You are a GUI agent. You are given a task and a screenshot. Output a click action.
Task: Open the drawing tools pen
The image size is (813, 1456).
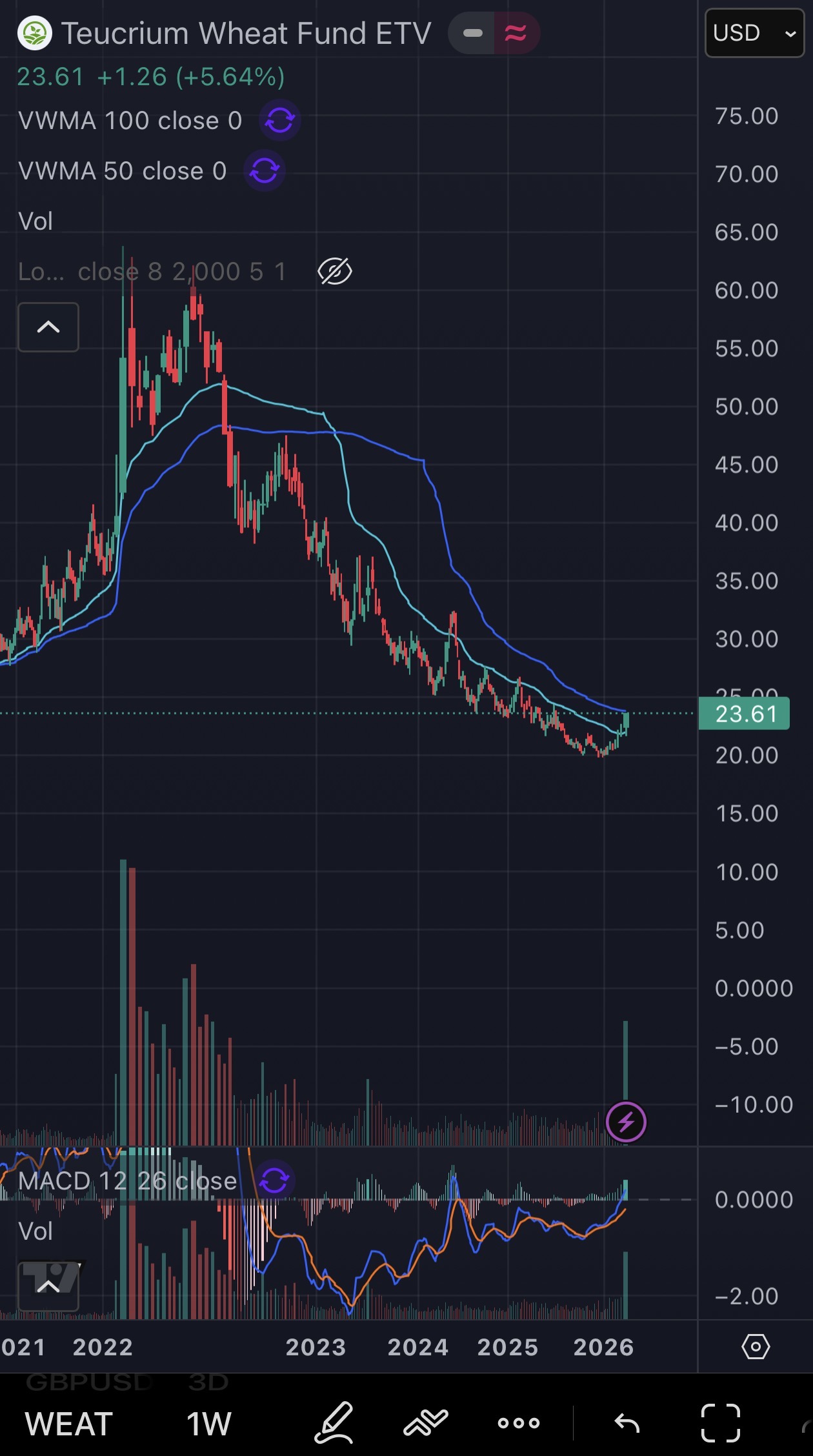[334, 1422]
